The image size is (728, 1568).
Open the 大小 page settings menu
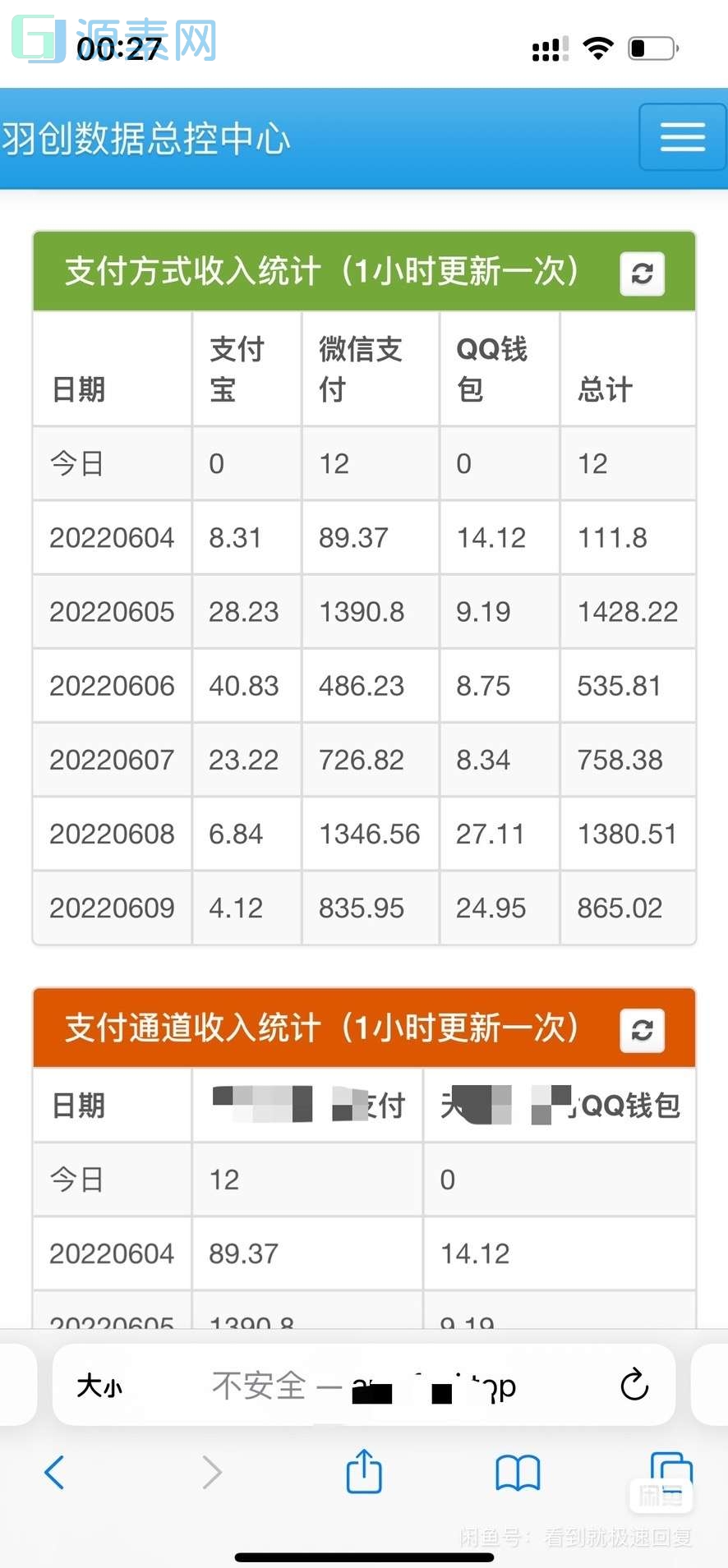click(x=98, y=1385)
